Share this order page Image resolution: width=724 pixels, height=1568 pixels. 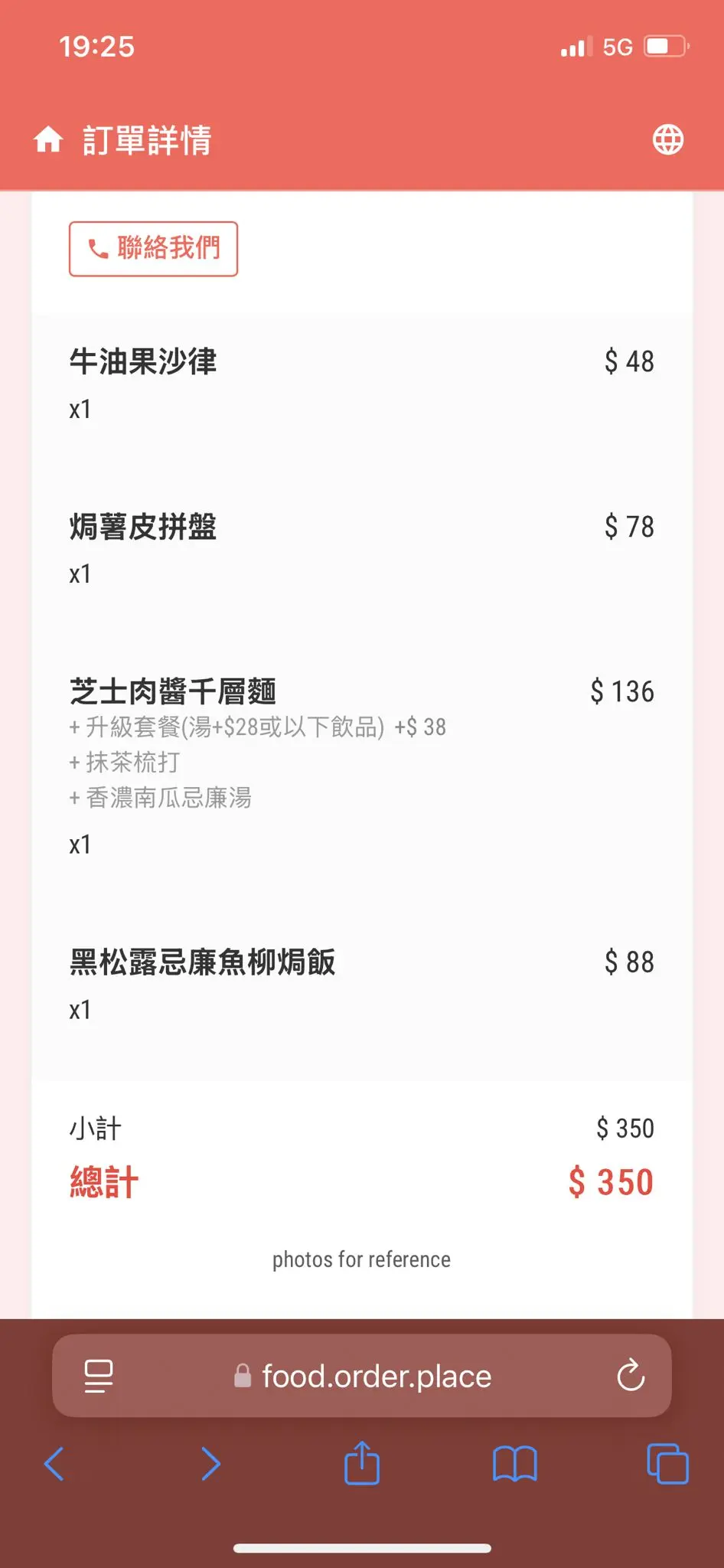[362, 1462]
